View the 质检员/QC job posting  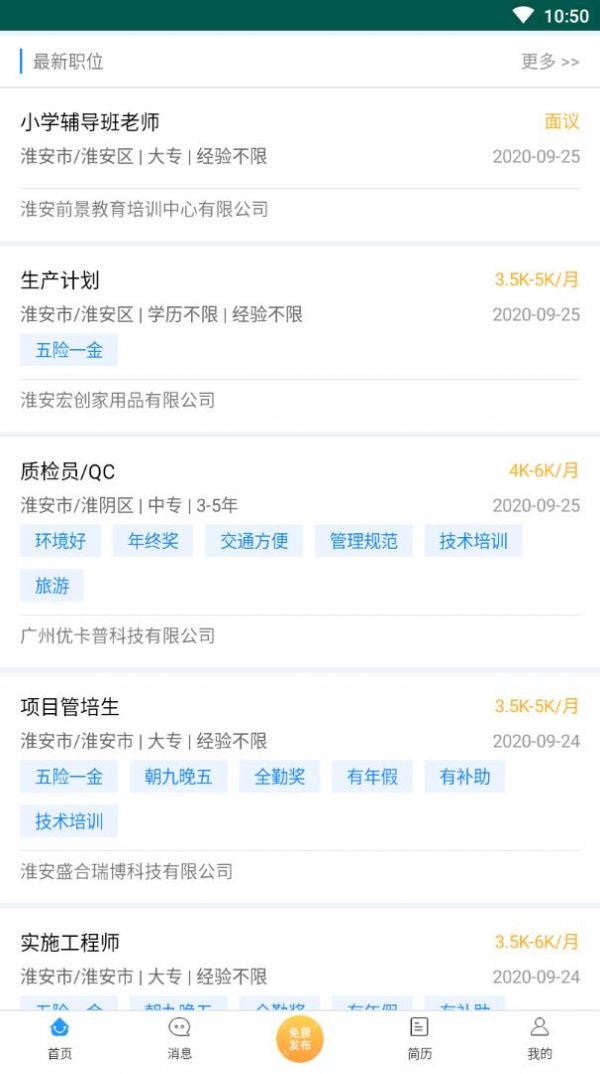coord(300,552)
